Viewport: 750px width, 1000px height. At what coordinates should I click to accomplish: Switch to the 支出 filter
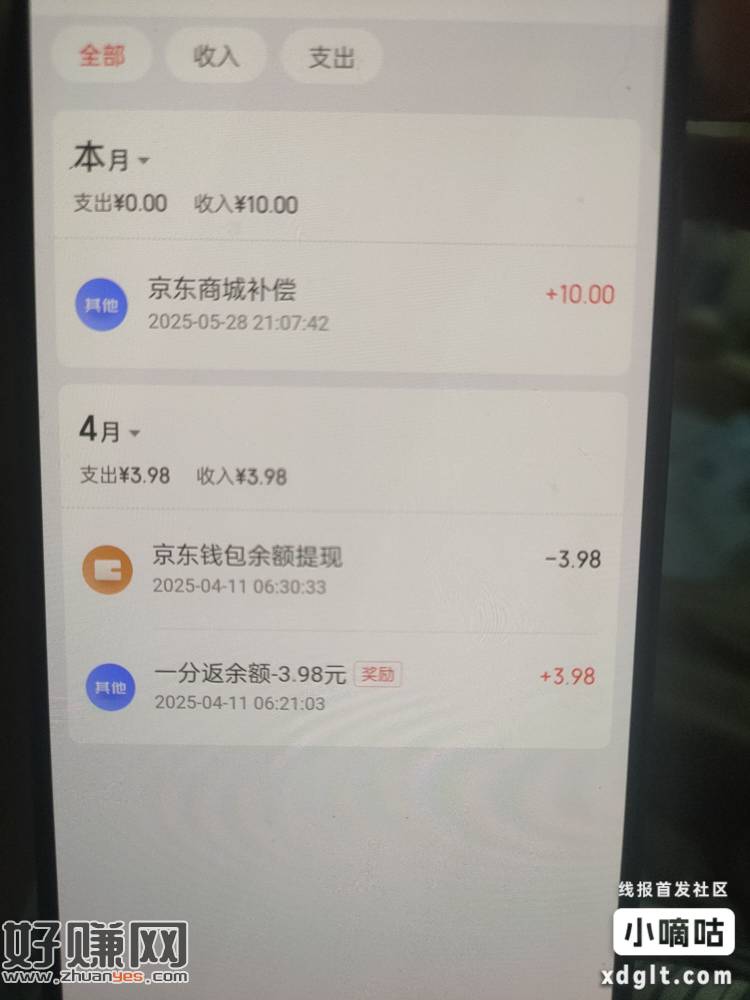click(331, 58)
